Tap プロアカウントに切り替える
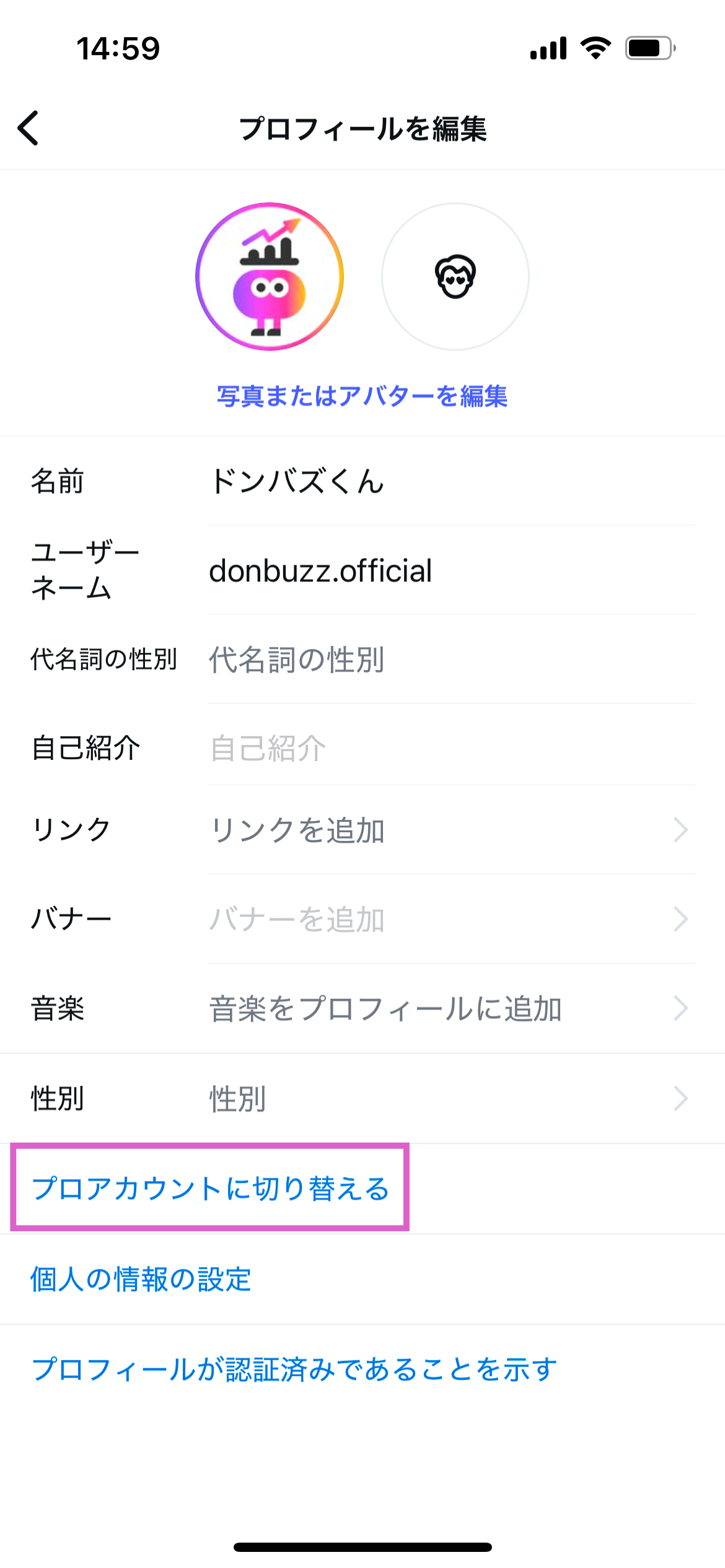 210,1188
